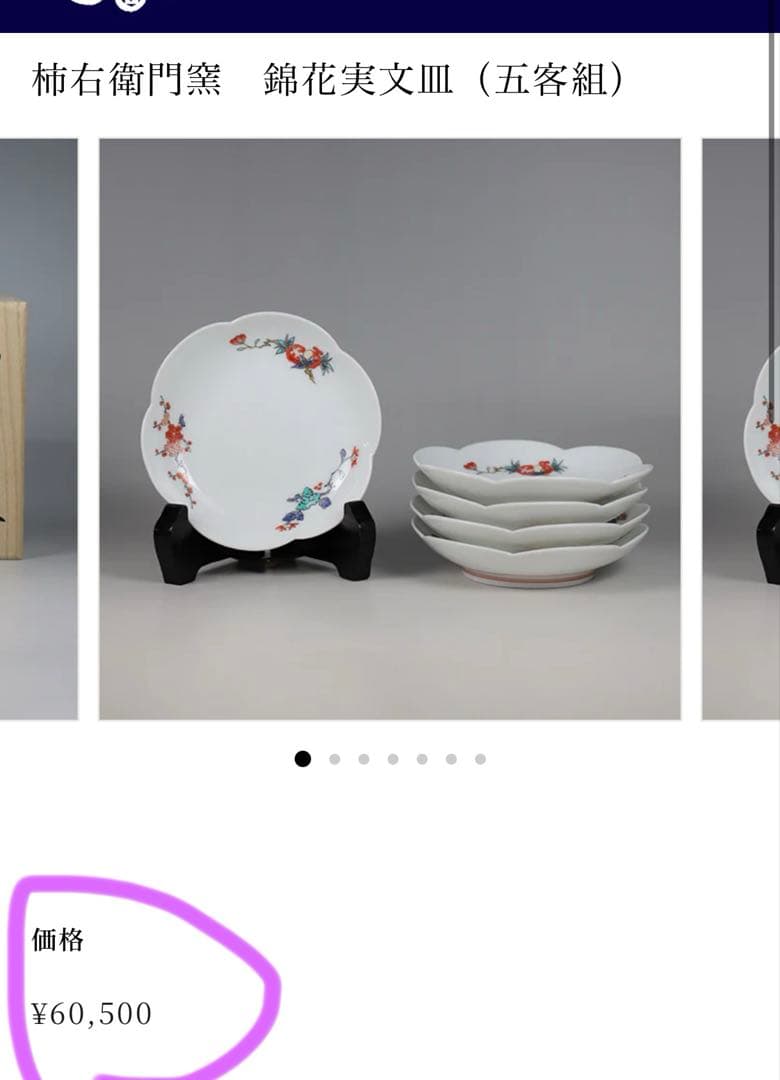Image resolution: width=780 pixels, height=1080 pixels.
Task: Select the last carousel page dot
Action: coord(480,759)
